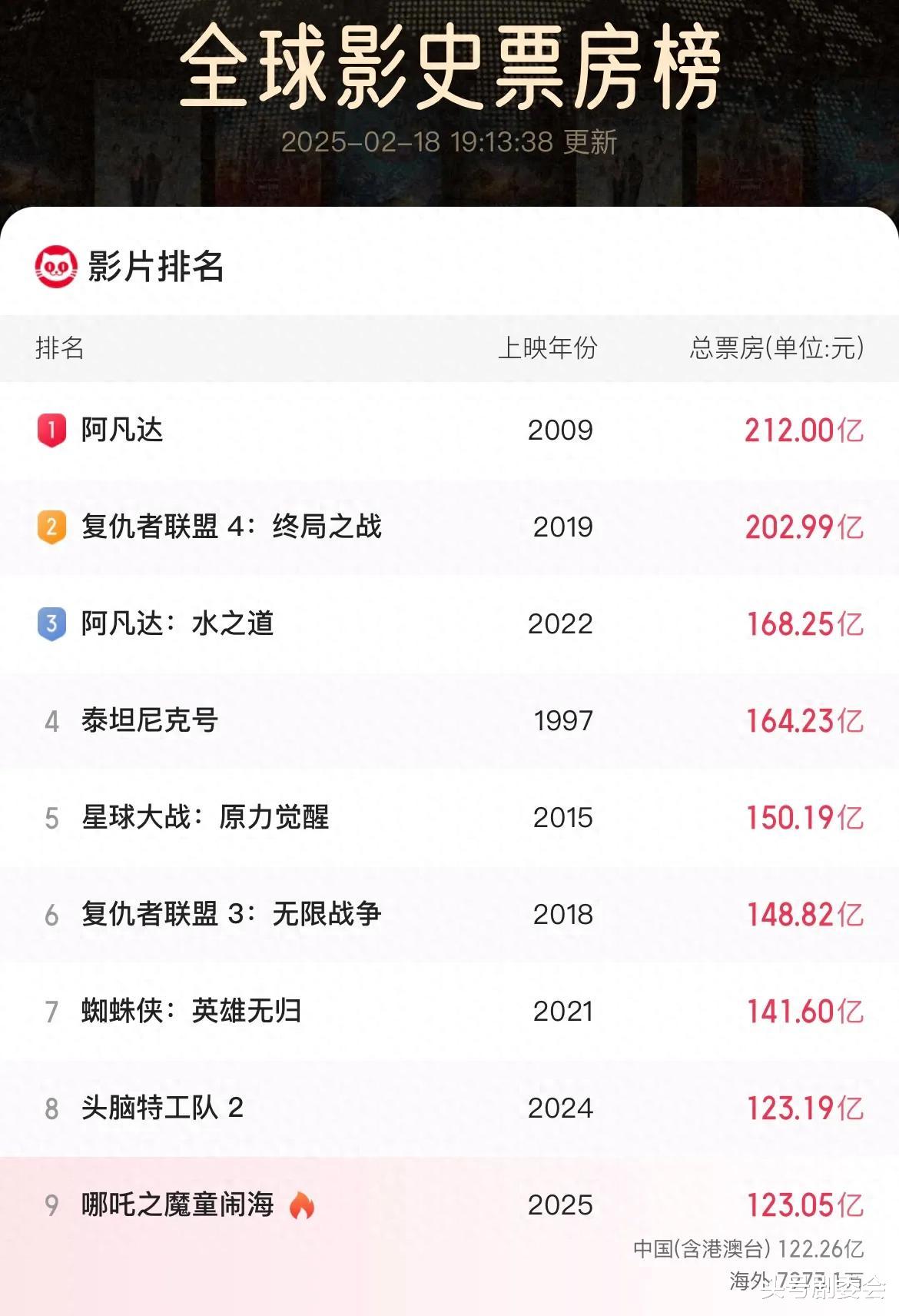
Task: Toggle the 上映年份 column header
Action: [549, 347]
